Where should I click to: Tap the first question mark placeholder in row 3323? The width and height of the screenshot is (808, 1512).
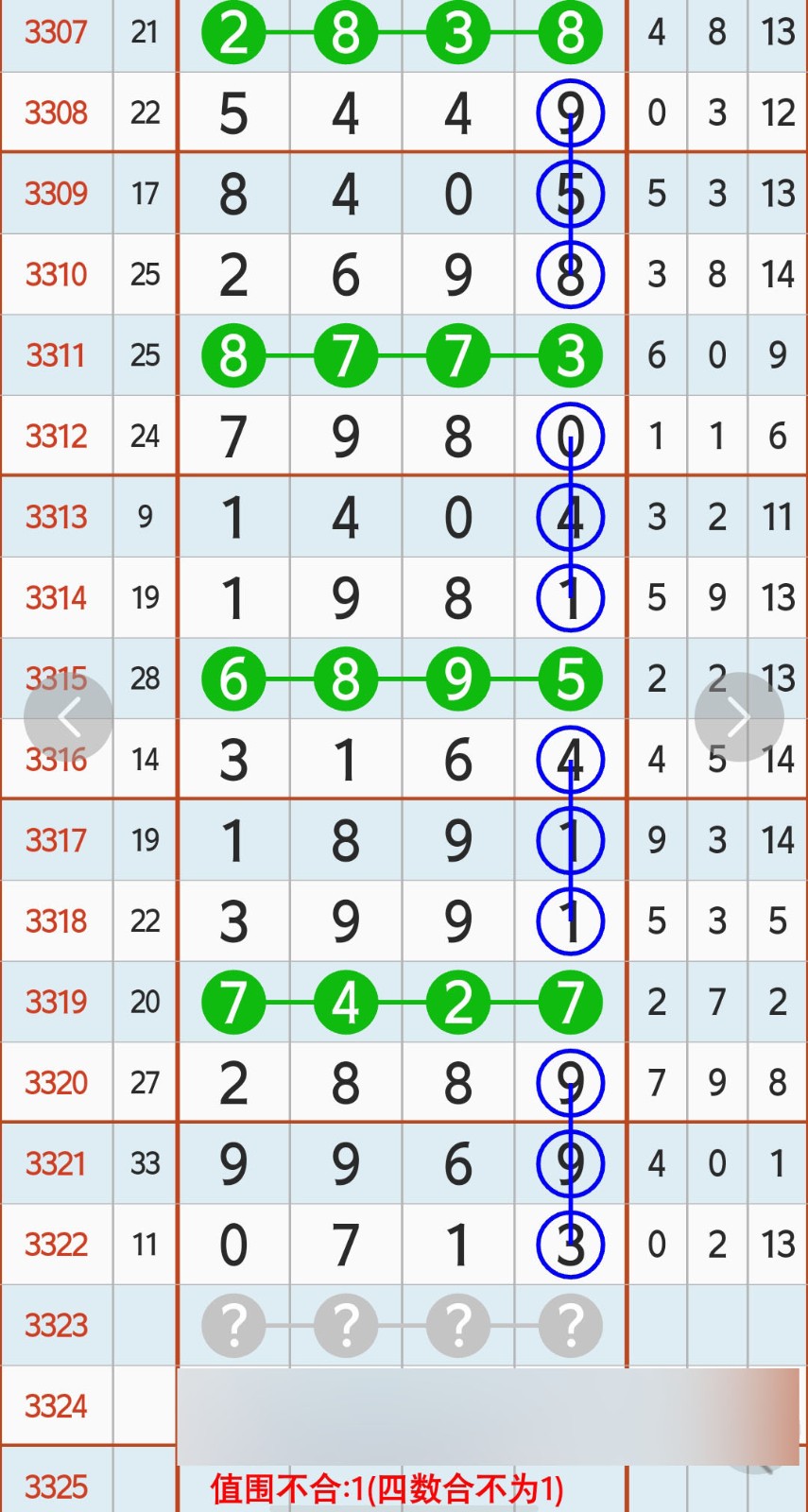[233, 1325]
